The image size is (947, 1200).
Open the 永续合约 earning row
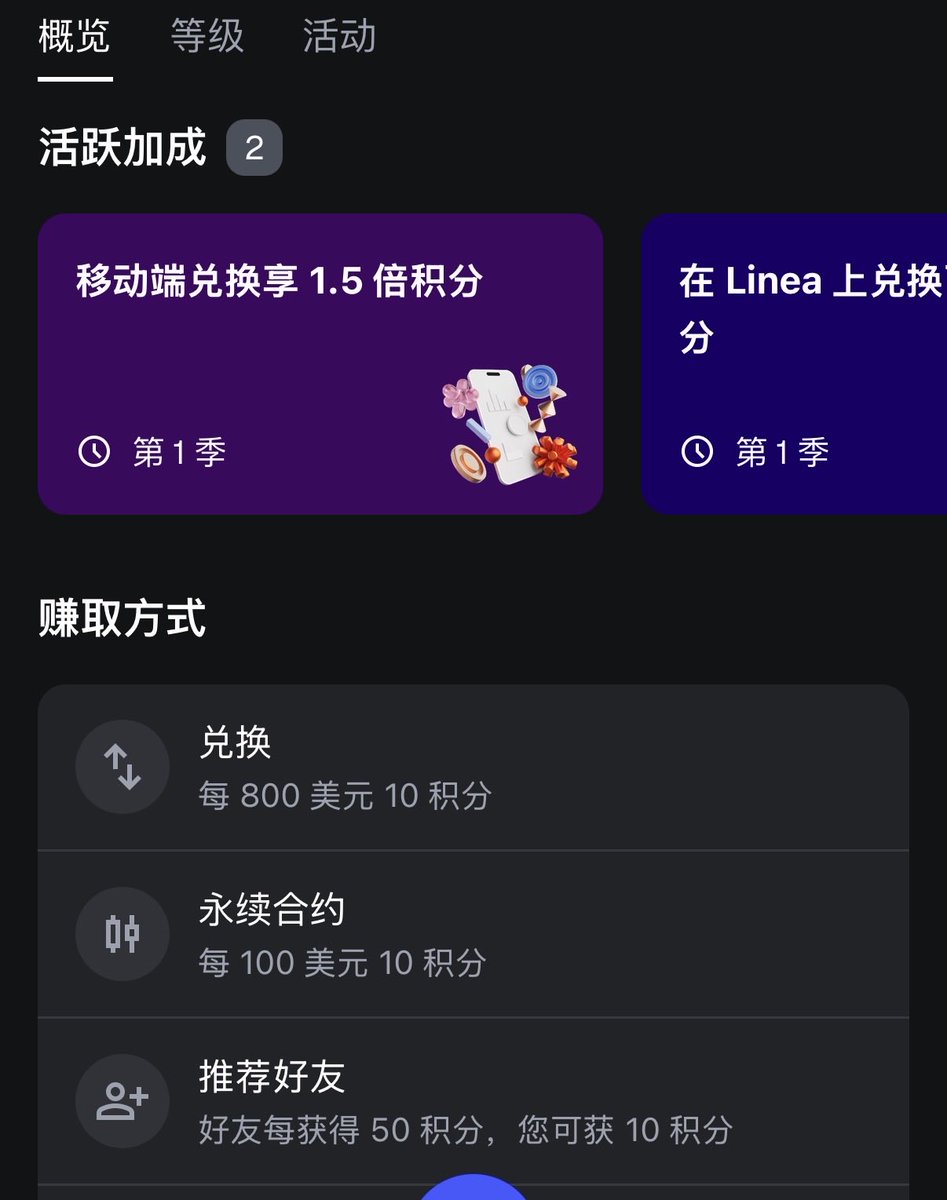point(473,934)
